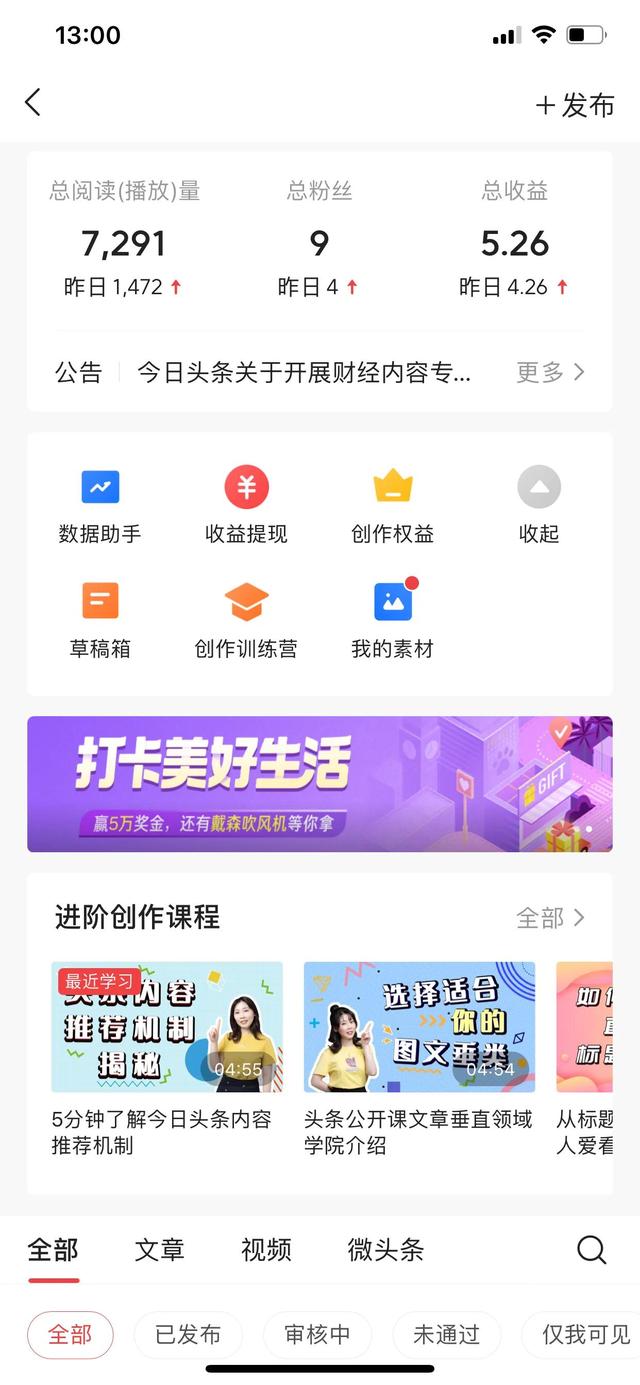Image resolution: width=640 pixels, height=1385 pixels.
Task: Go back using the top-left arrow
Action: pos(33,102)
